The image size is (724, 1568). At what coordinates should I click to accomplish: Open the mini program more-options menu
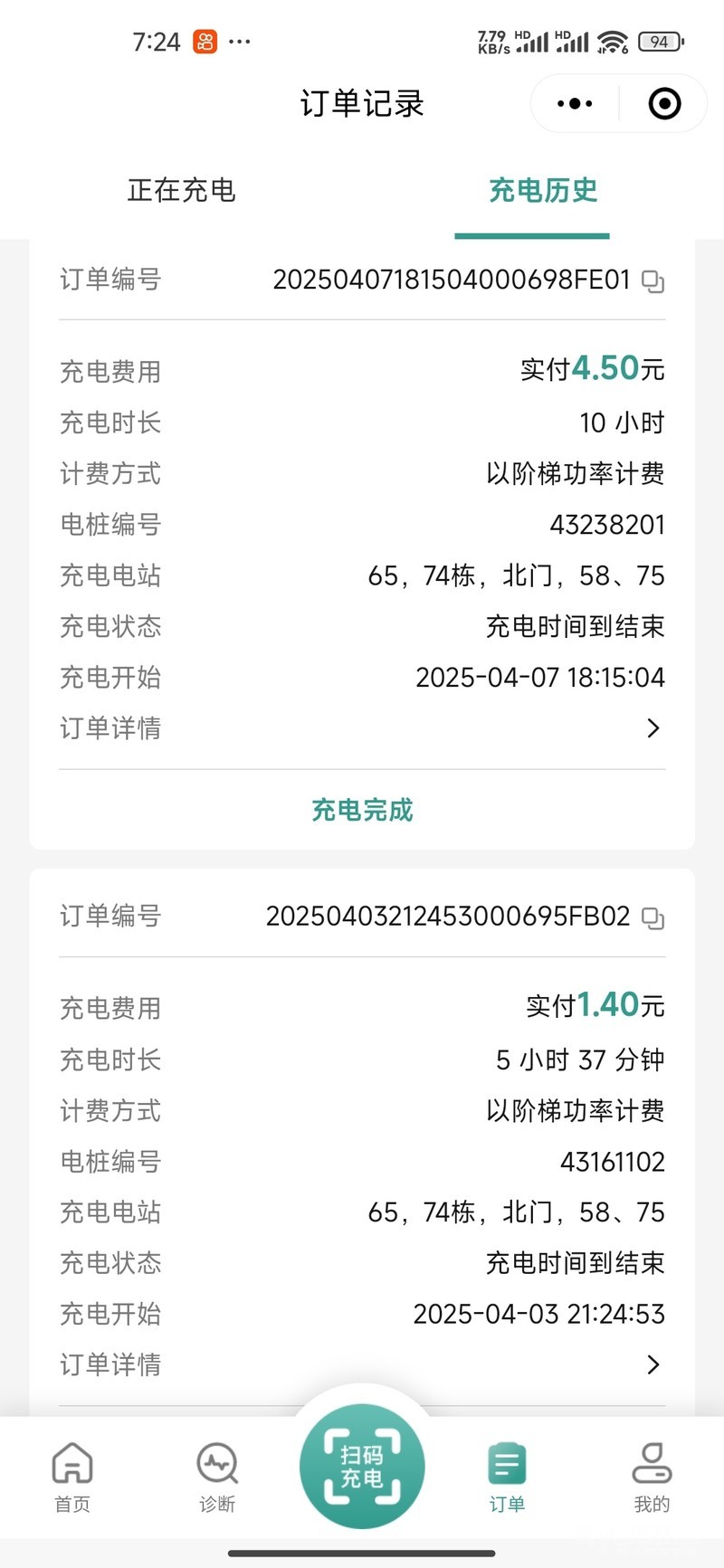575,104
